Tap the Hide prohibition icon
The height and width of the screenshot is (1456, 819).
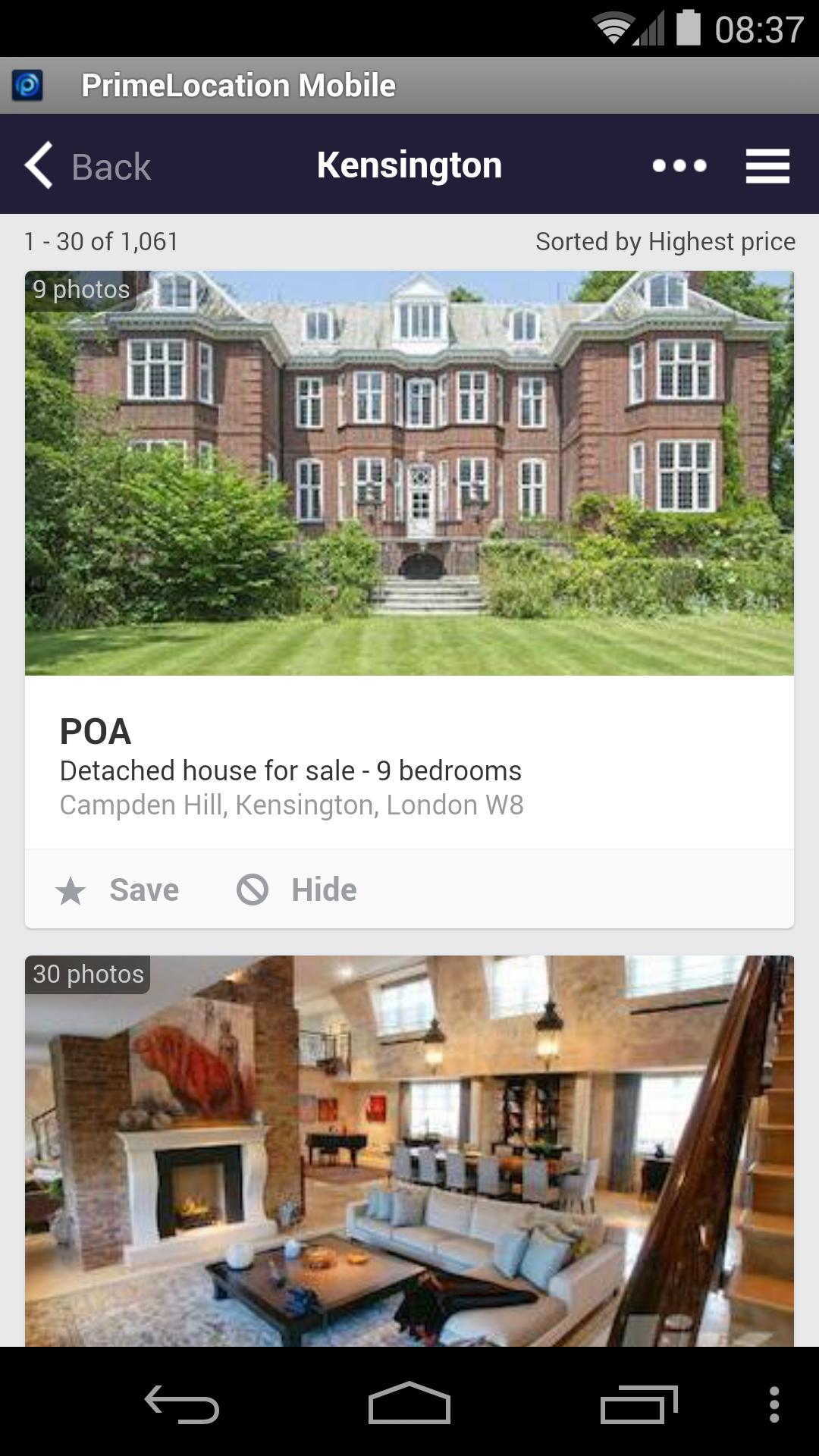(x=252, y=889)
